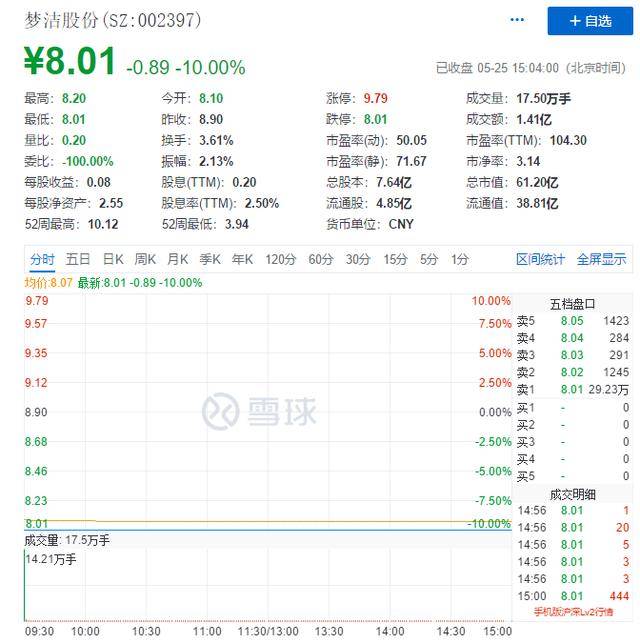Show the 月K chart
Viewport: 640px width, 643px height.
178,259
